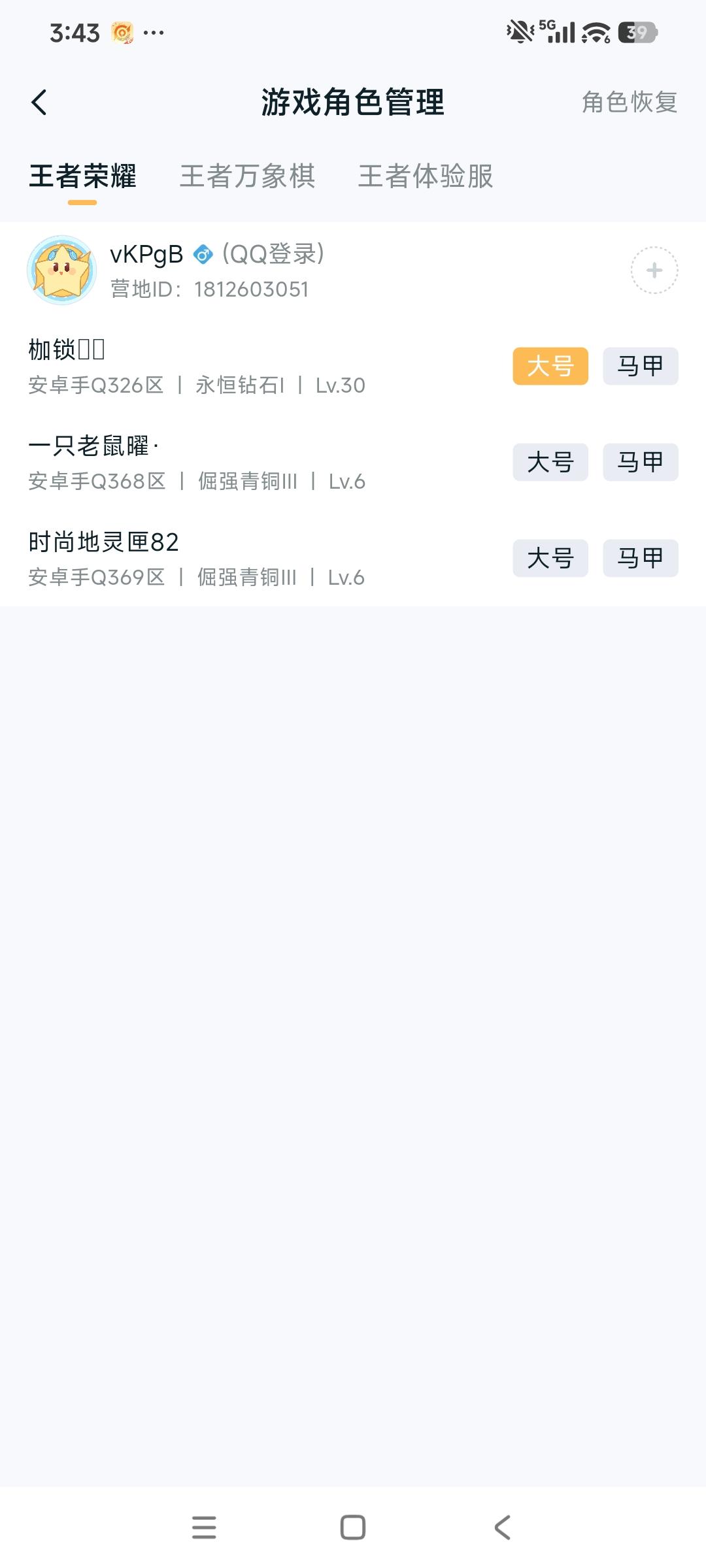
Task: Click the 营地ID 1812603051 text
Action: tap(209, 289)
